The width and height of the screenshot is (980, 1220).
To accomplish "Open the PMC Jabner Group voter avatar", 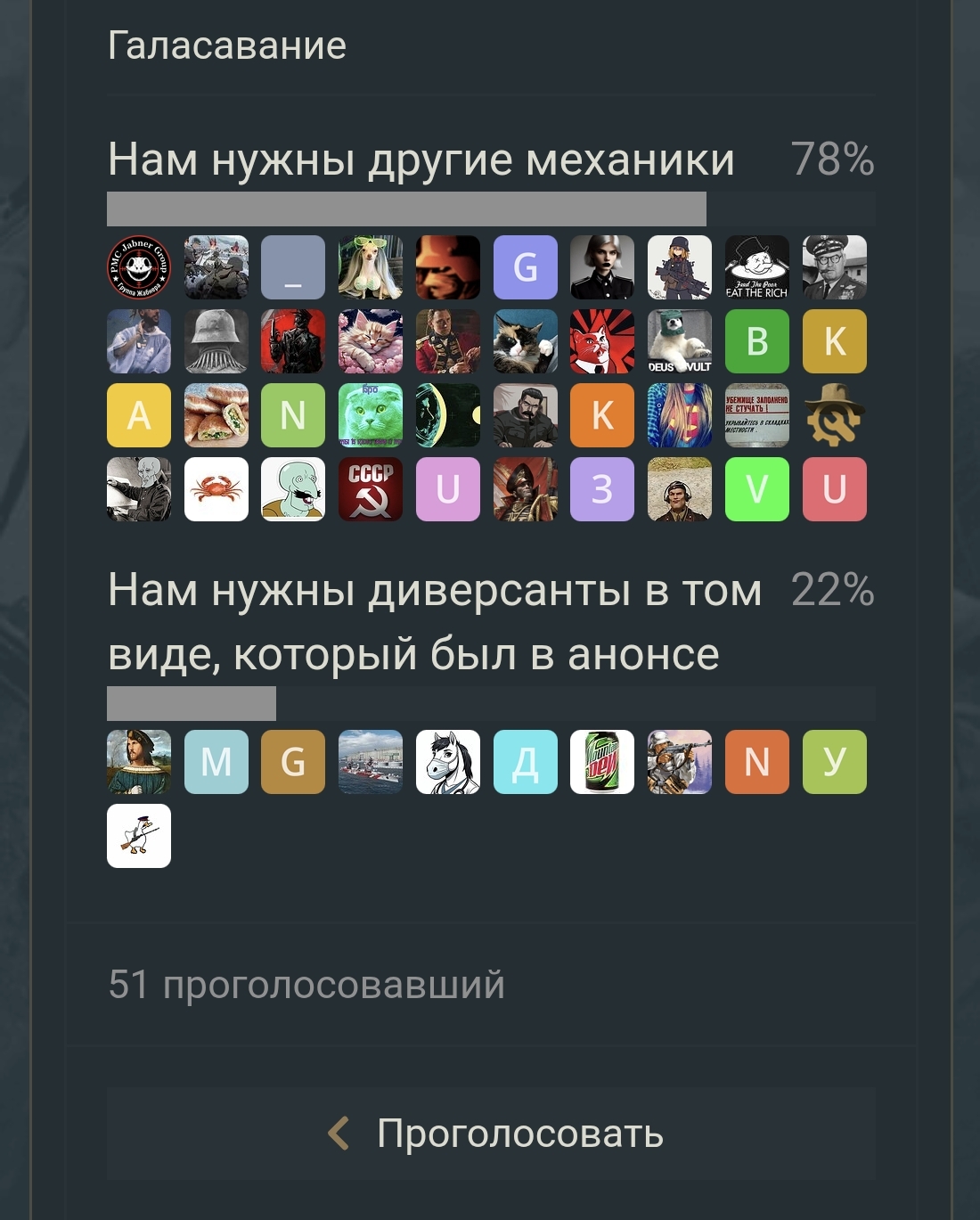I will tap(139, 267).
